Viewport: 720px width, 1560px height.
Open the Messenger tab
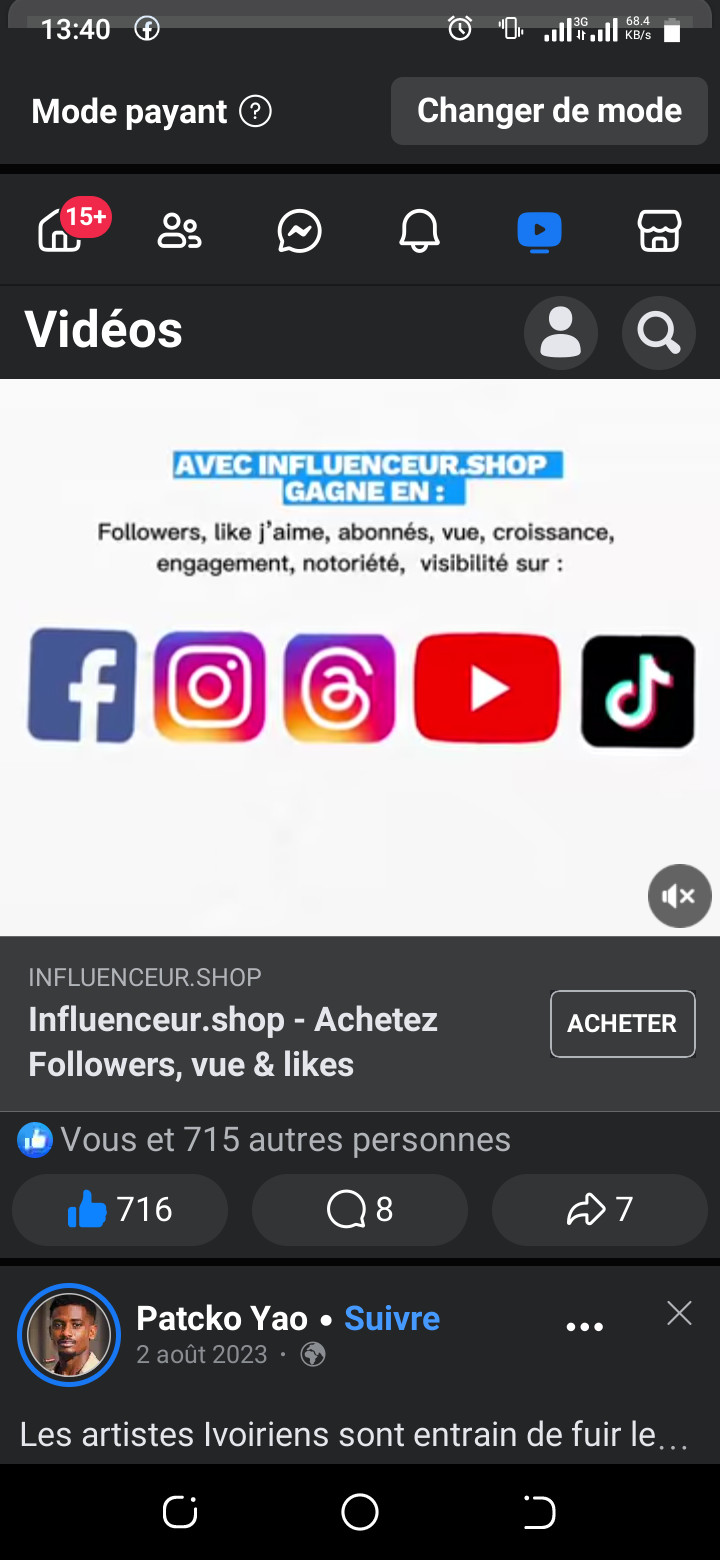[299, 232]
